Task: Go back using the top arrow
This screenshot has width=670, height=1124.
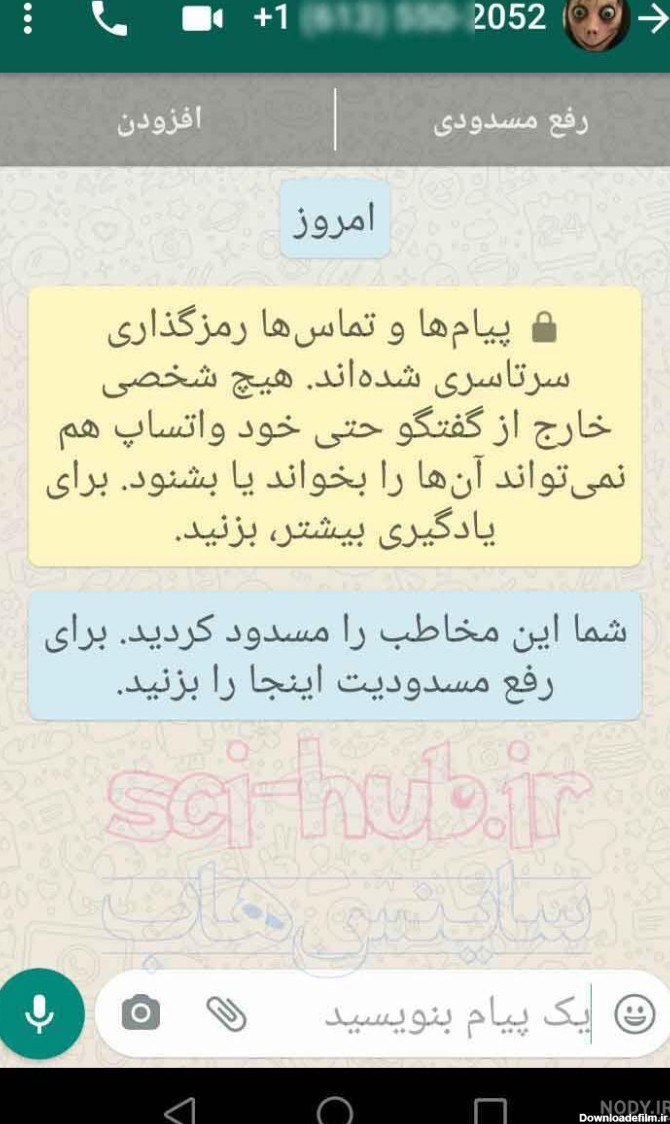Action: 653,20
